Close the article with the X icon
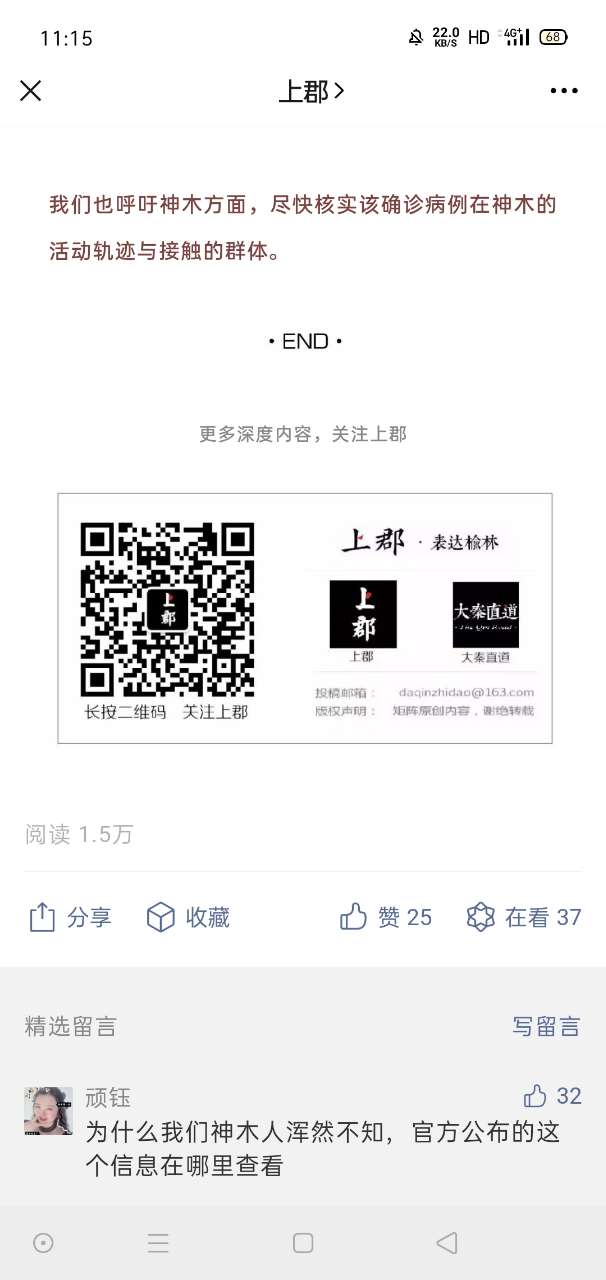This screenshot has height=1280, width=606. click(31, 91)
